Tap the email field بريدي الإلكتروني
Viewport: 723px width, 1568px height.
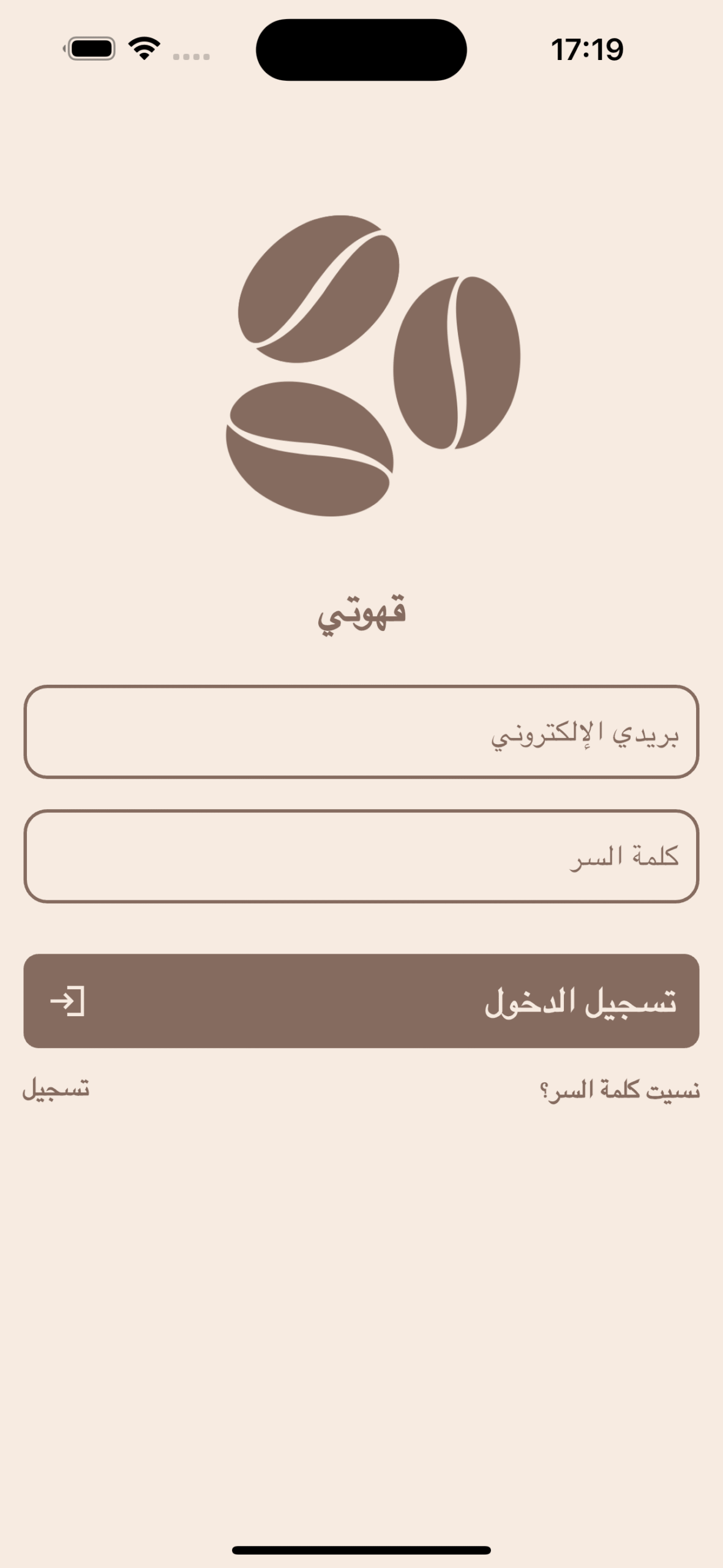361,732
